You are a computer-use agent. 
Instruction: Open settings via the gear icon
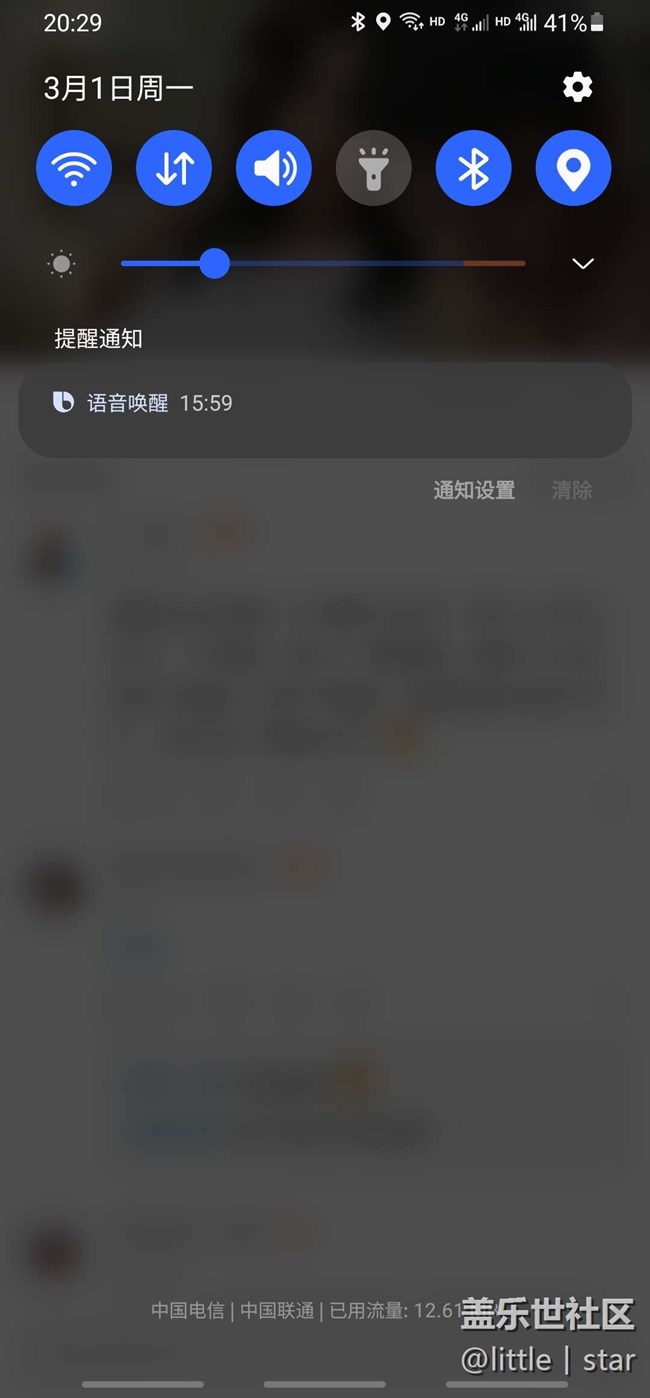tap(577, 87)
